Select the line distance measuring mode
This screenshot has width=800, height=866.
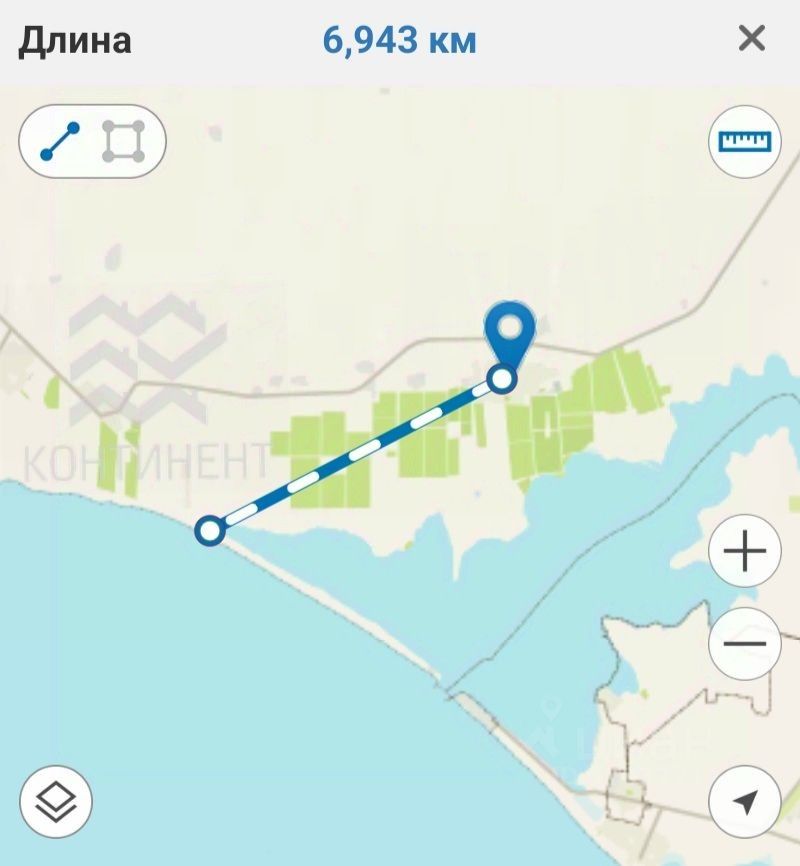point(60,143)
